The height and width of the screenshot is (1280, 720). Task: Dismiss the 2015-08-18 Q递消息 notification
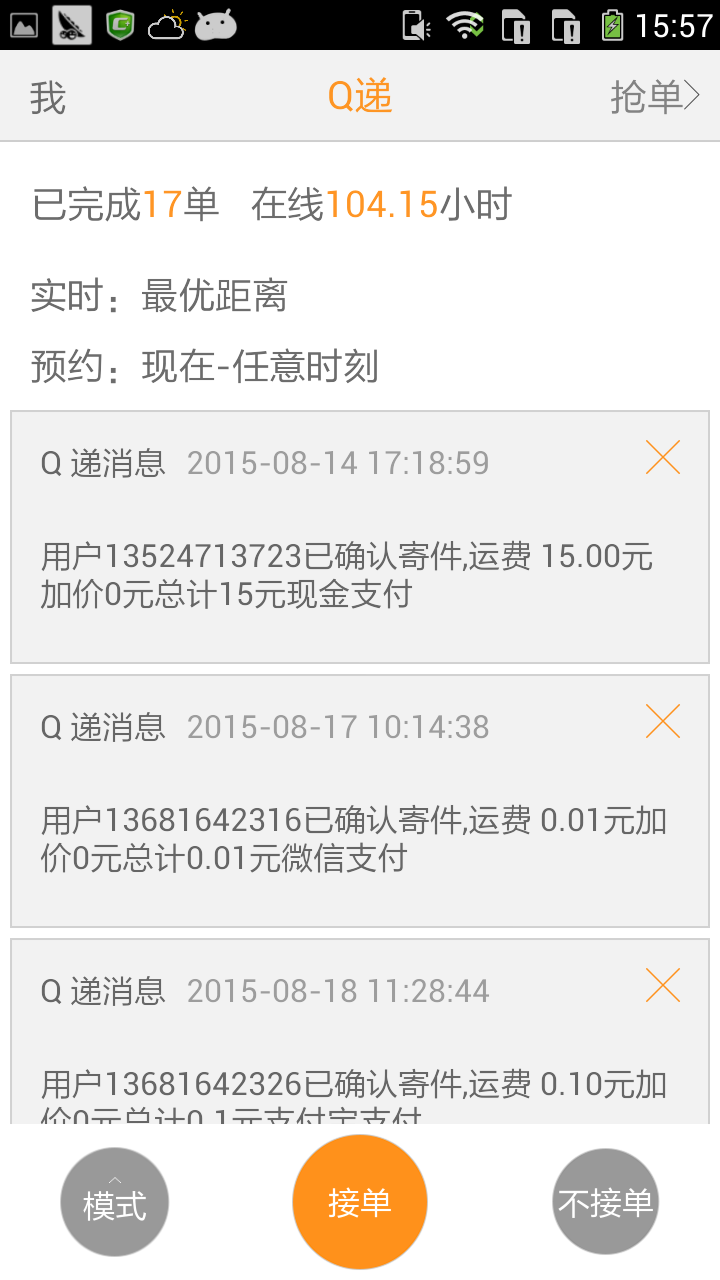662,985
